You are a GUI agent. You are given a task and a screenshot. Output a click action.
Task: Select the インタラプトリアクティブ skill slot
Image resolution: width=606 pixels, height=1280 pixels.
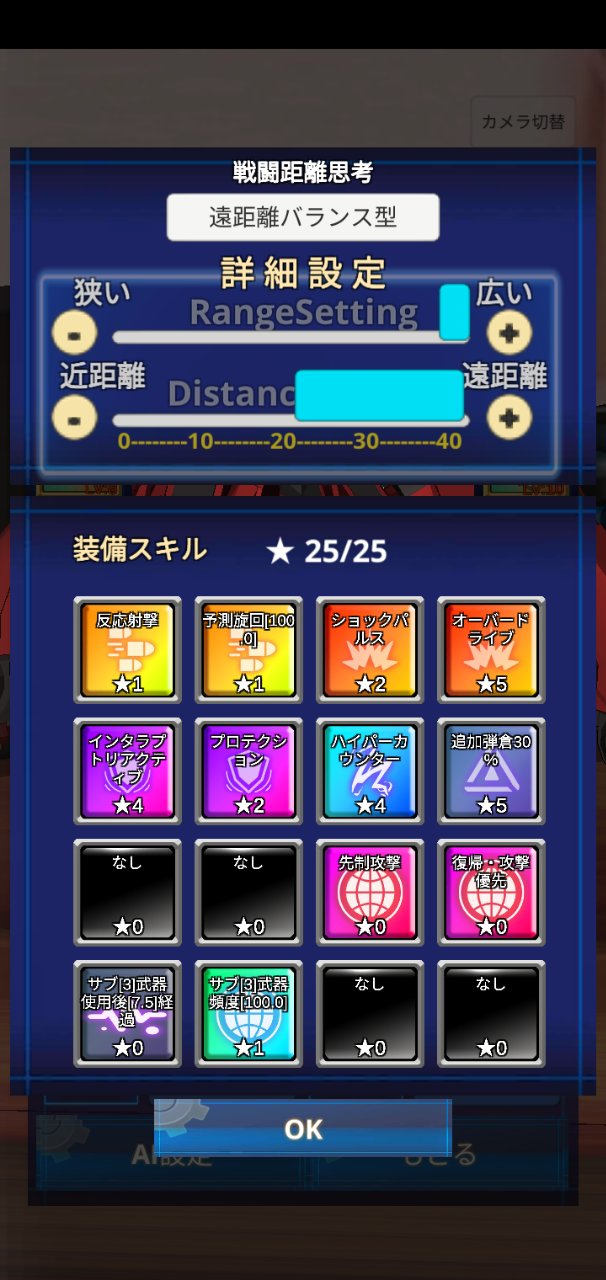(x=127, y=771)
